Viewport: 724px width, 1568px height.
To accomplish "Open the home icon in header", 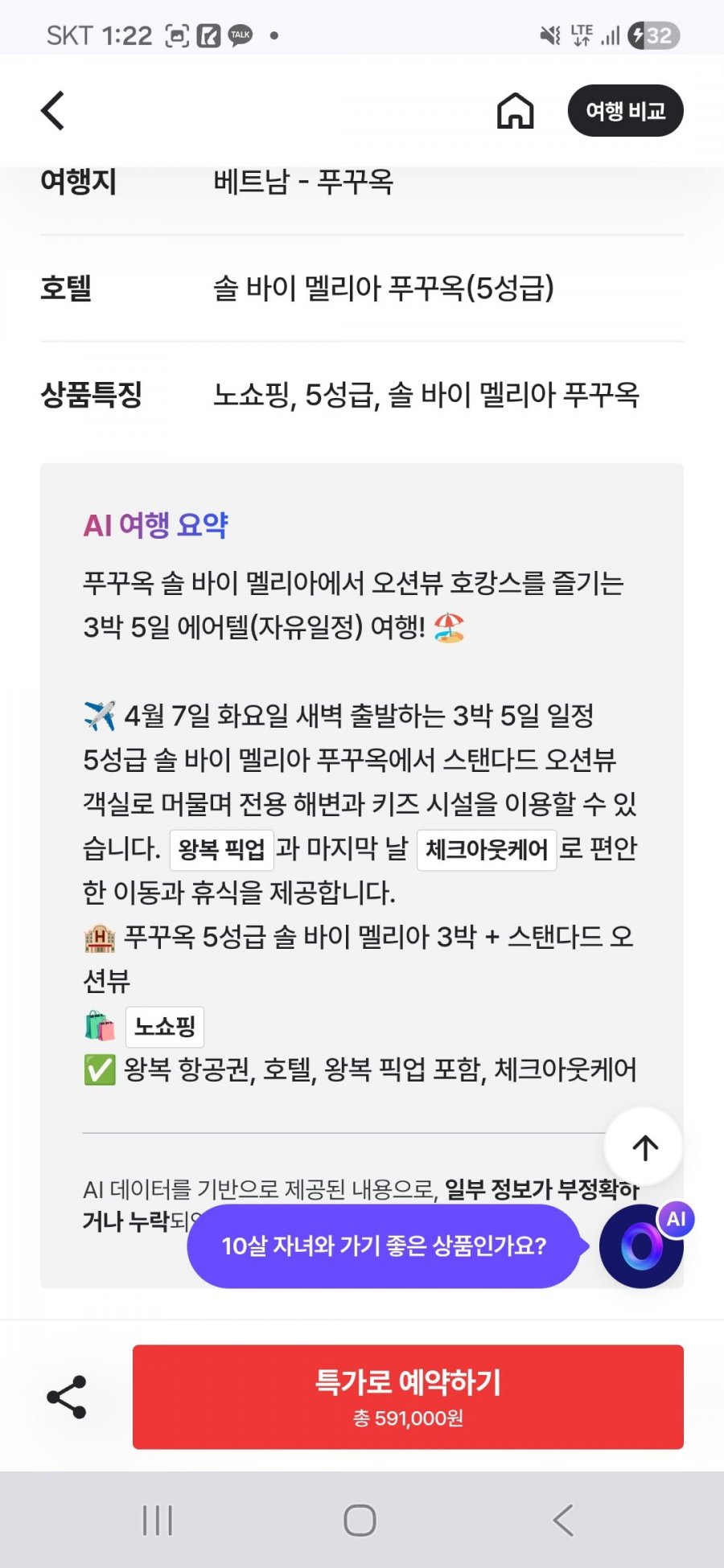I will pyautogui.click(x=515, y=111).
